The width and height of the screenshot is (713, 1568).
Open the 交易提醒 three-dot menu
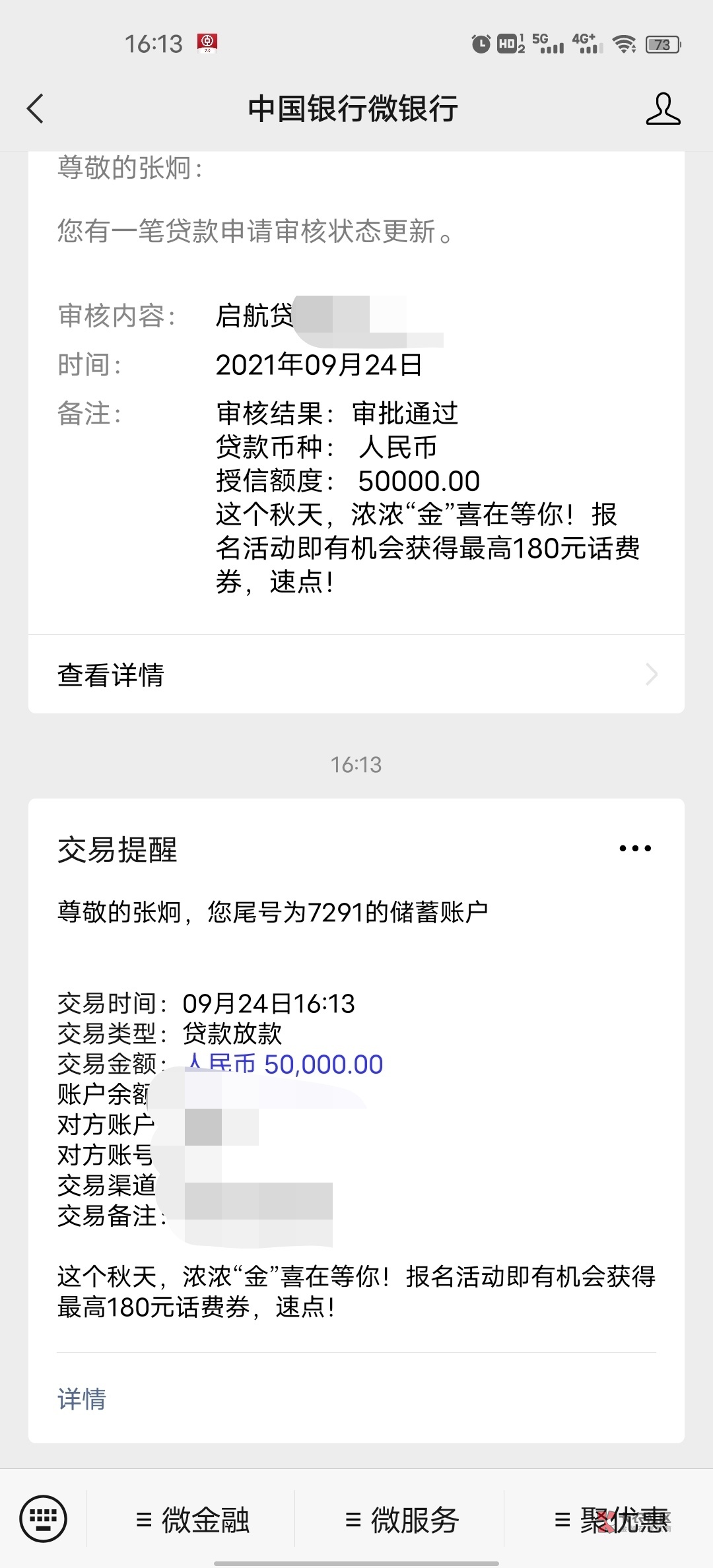635,849
